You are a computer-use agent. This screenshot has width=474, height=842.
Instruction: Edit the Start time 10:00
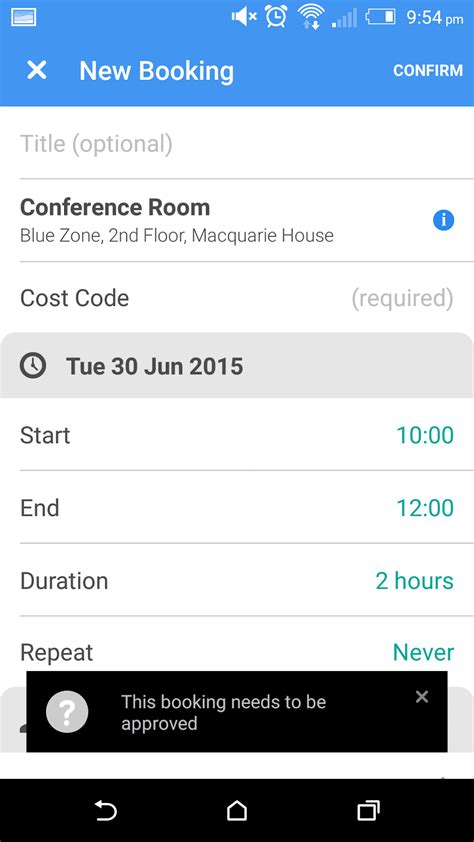[x=237, y=434]
